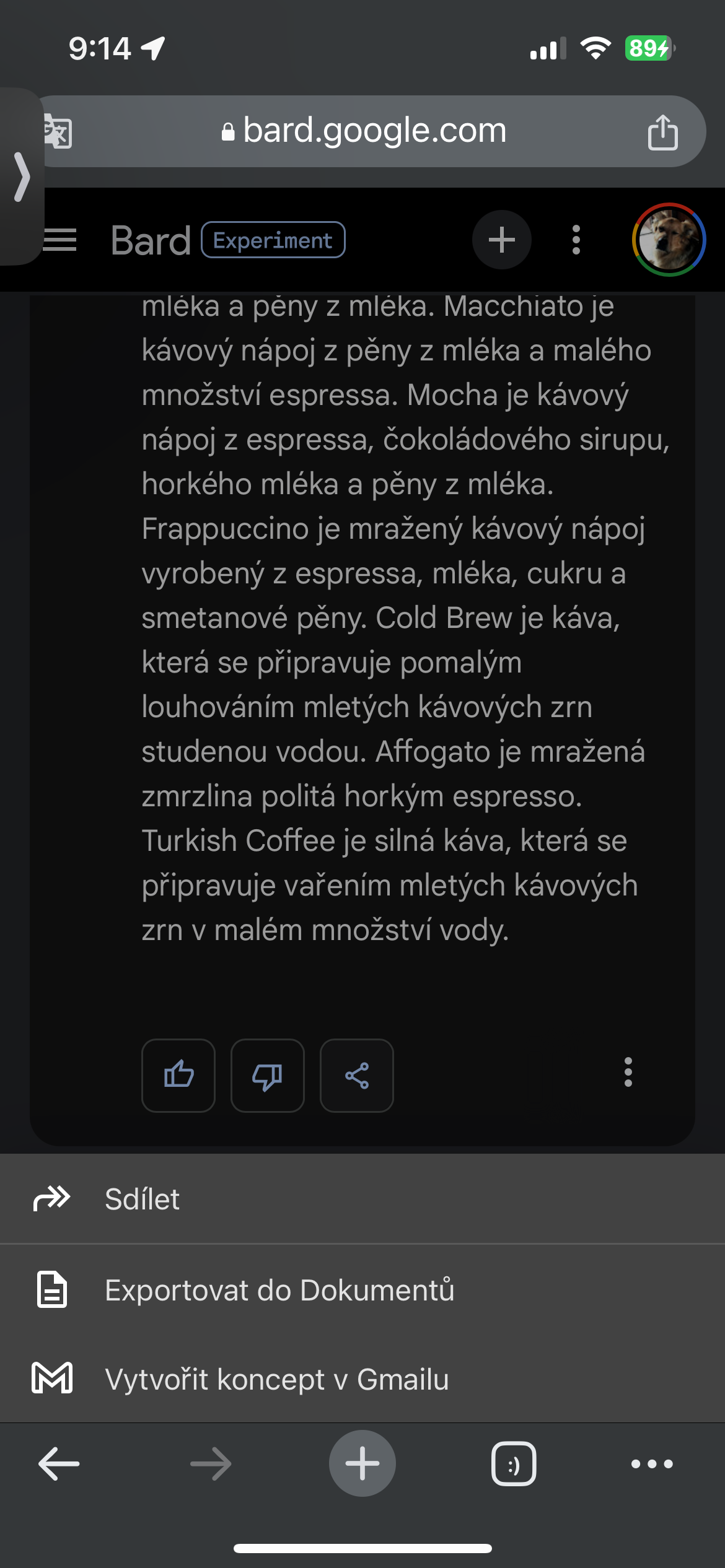Open the response's more options menu

[x=628, y=1073]
